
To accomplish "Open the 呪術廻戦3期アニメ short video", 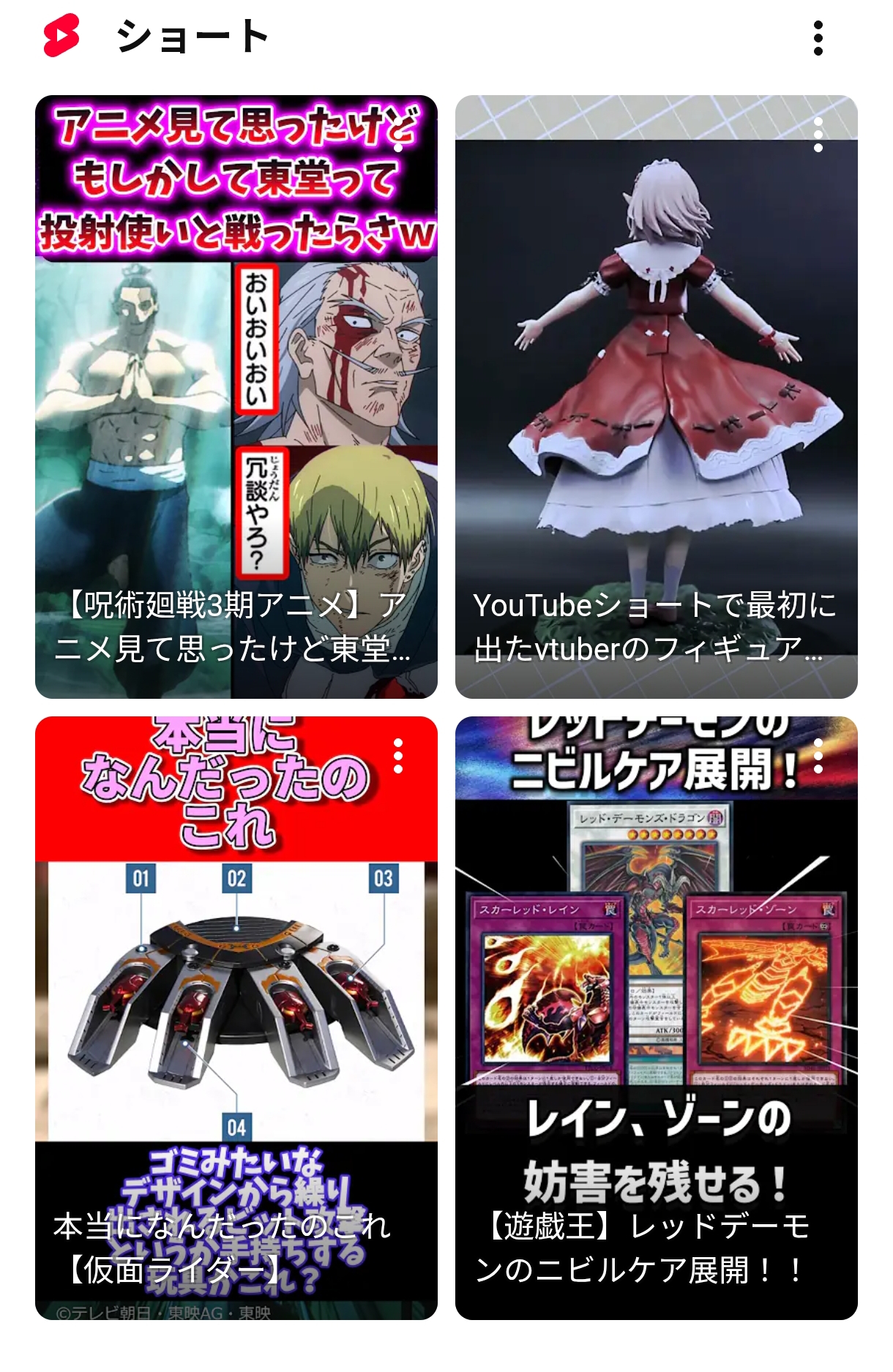I will (236, 410).
